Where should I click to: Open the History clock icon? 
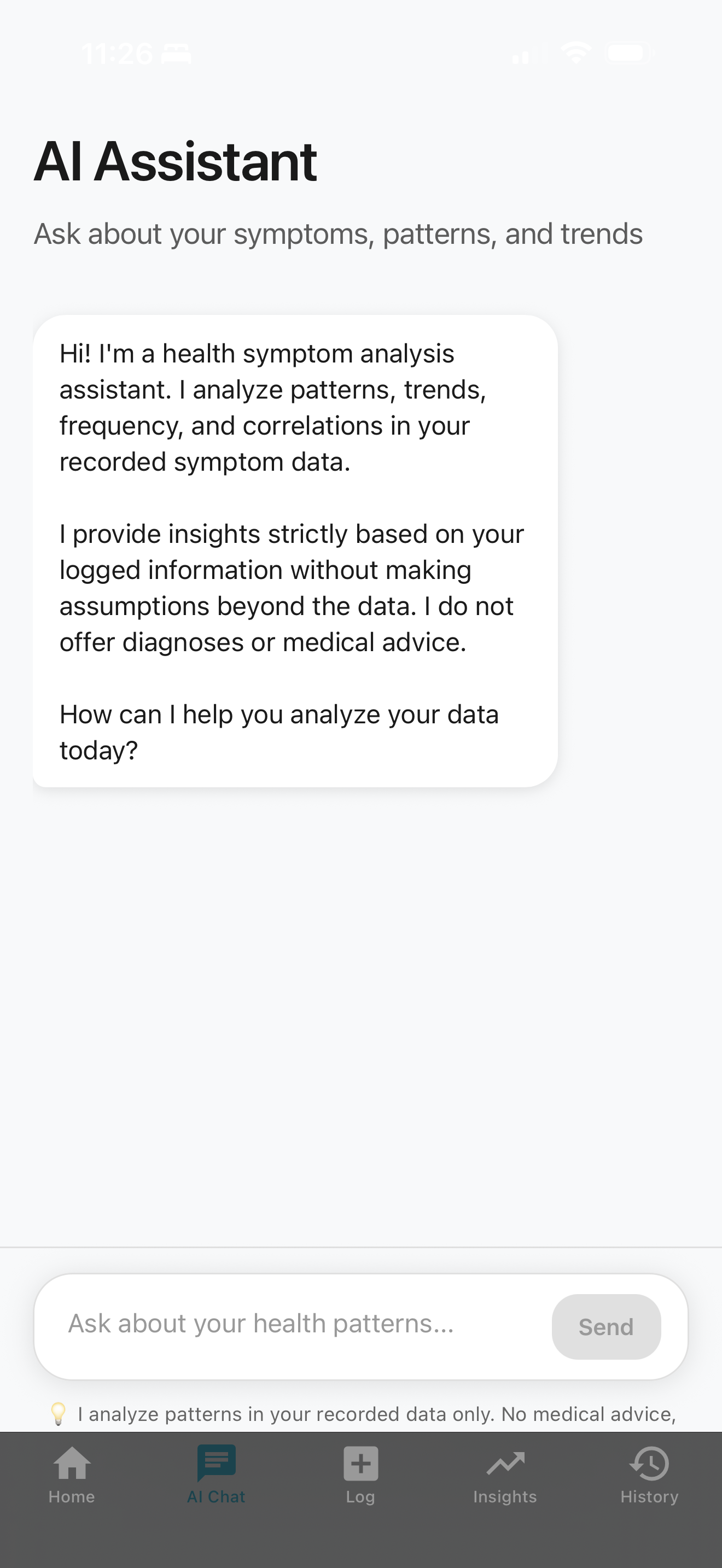click(x=649, y=1464)
